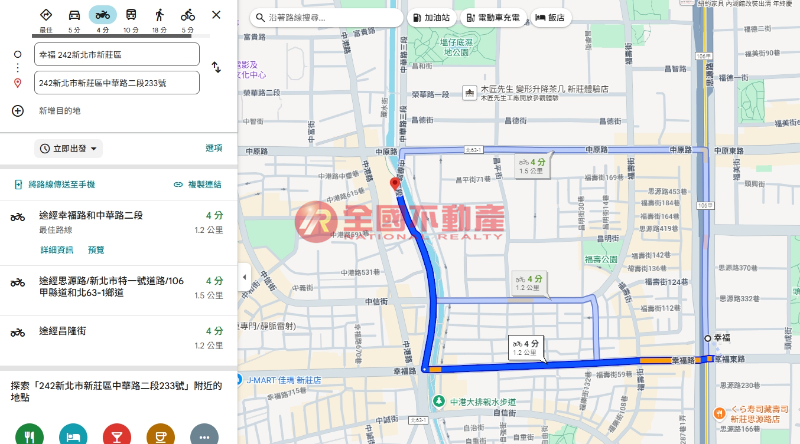Open route 選項

(213, 148)
